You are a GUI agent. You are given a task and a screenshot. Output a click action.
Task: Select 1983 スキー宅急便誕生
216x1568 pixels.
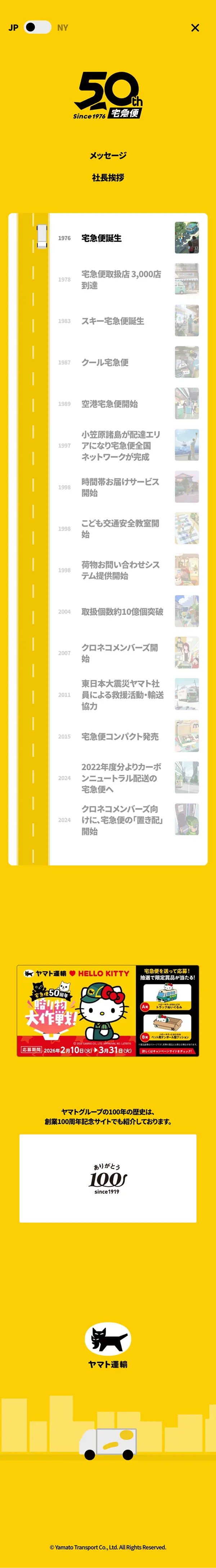(x=122, y=321)
